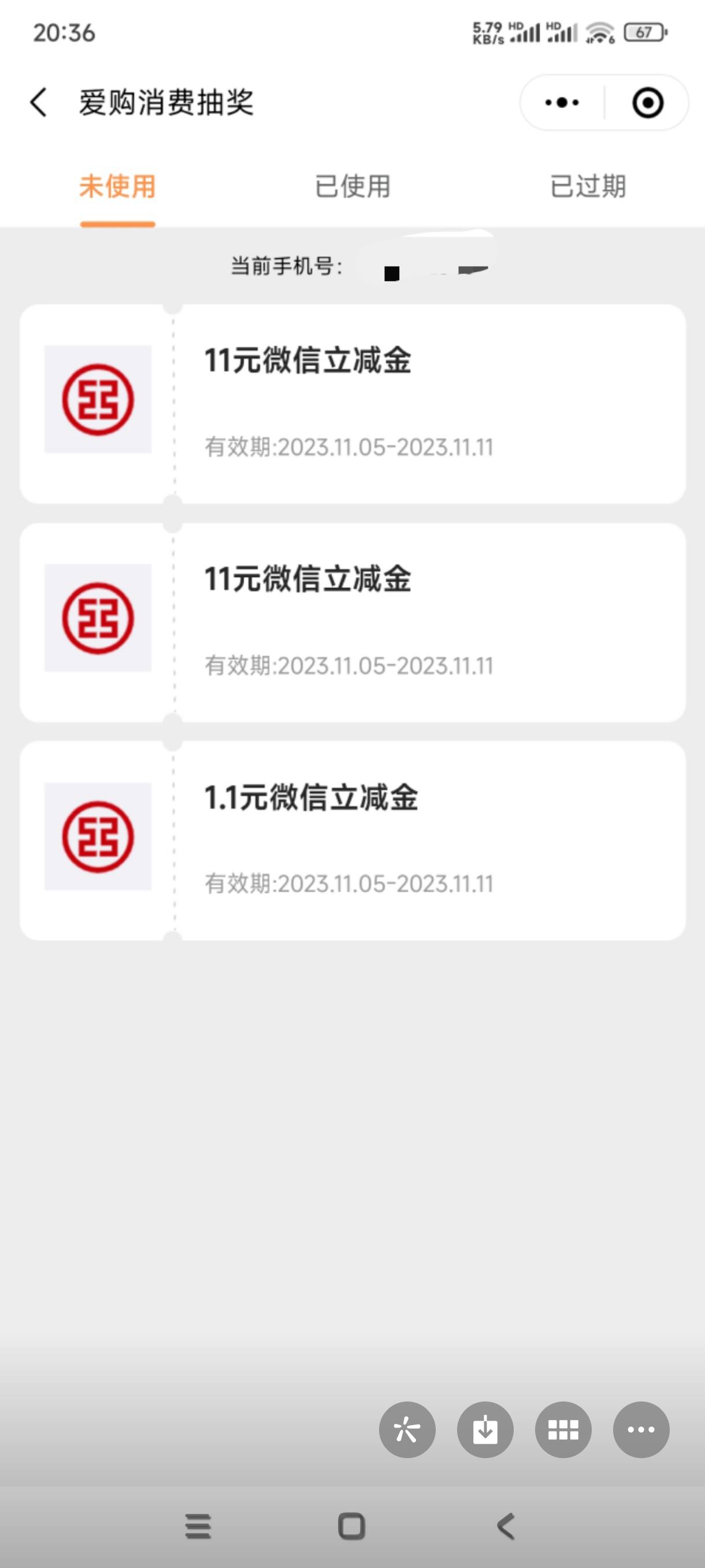705x1568 pixels.
Task: Switch to the 已使用 tab
Action: click(353, 186)
